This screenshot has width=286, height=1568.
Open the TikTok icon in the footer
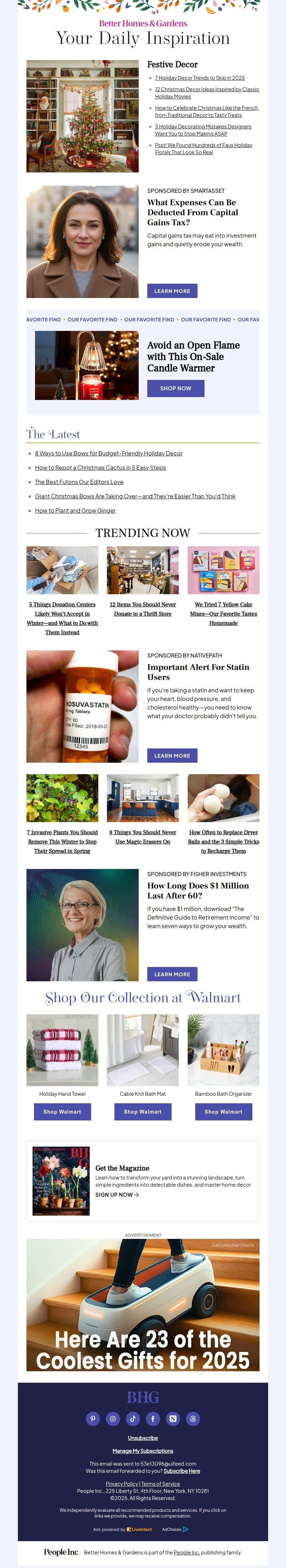pyautogui.click(x=133, y=1418)
